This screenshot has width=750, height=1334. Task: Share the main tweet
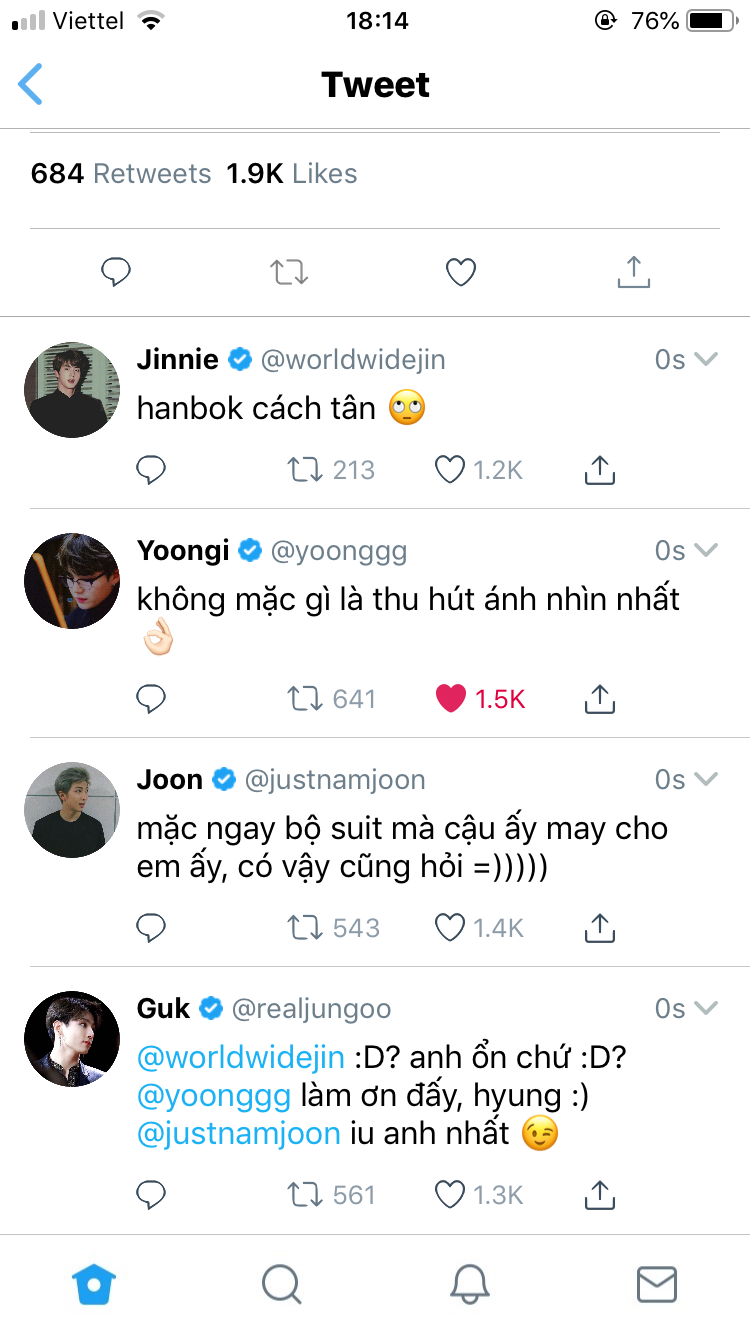coord(633,271)
